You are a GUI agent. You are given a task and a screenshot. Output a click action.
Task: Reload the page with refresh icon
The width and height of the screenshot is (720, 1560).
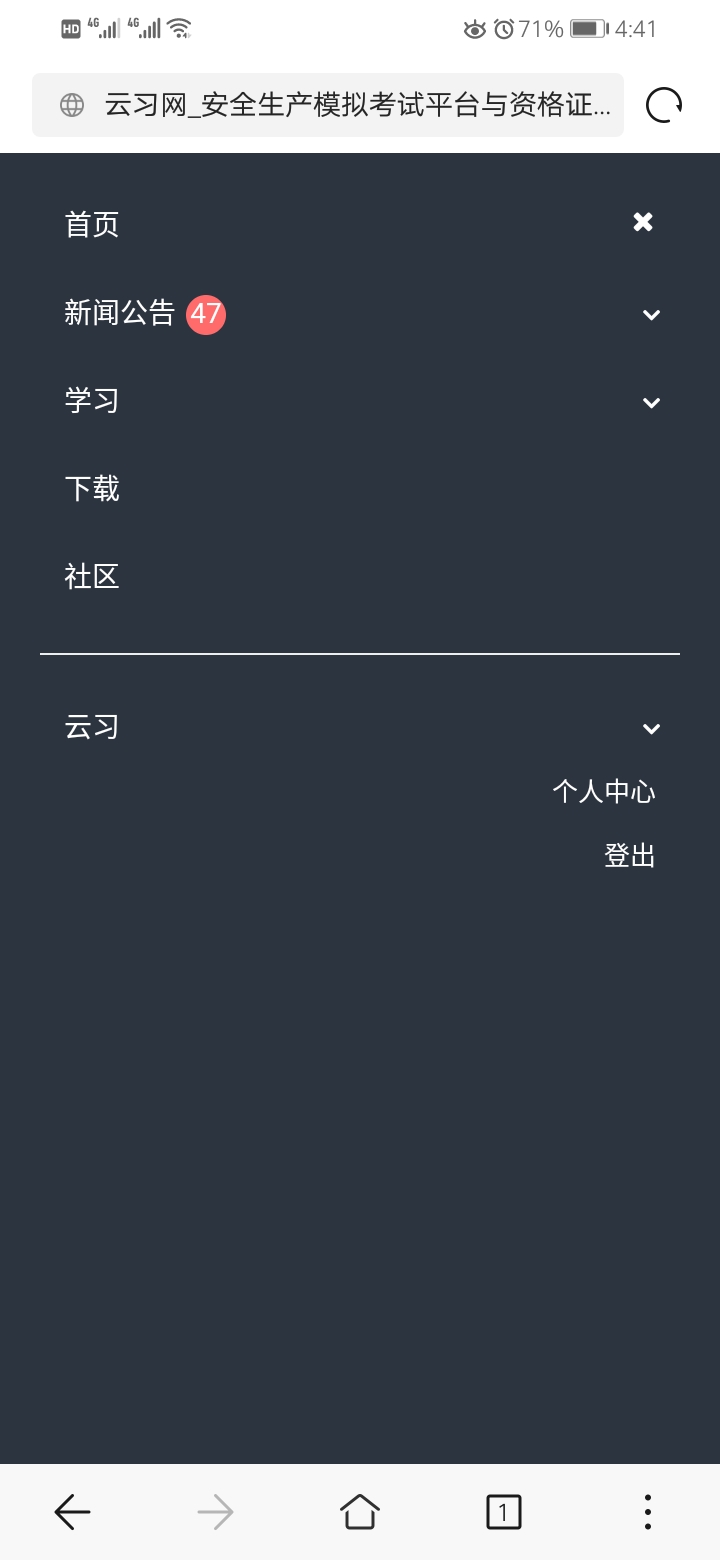point(662,103)
